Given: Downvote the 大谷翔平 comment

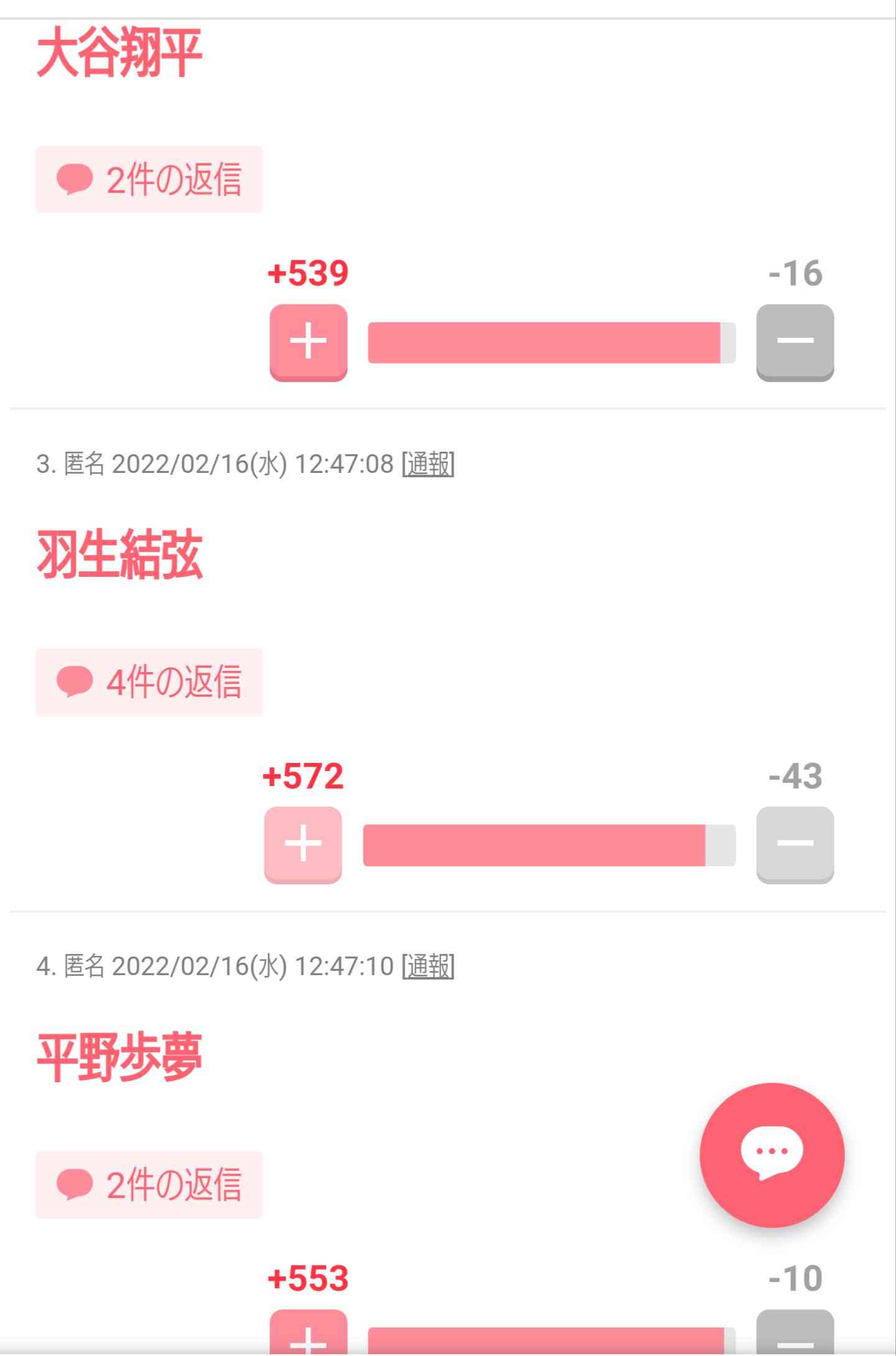Looking at the screenshot, I should point(795,342).
